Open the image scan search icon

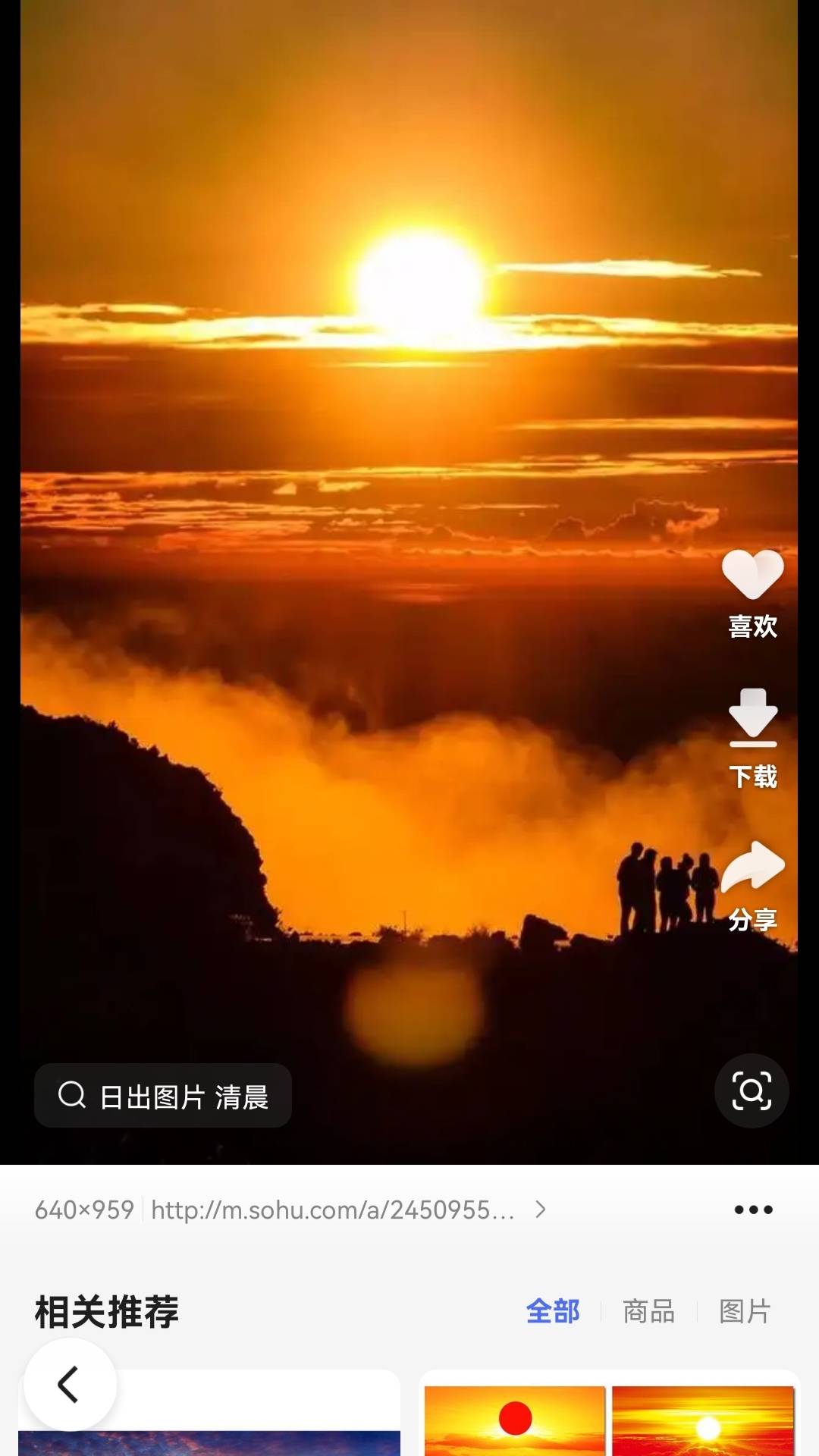pyautogui.click(x=752, y=1091)
